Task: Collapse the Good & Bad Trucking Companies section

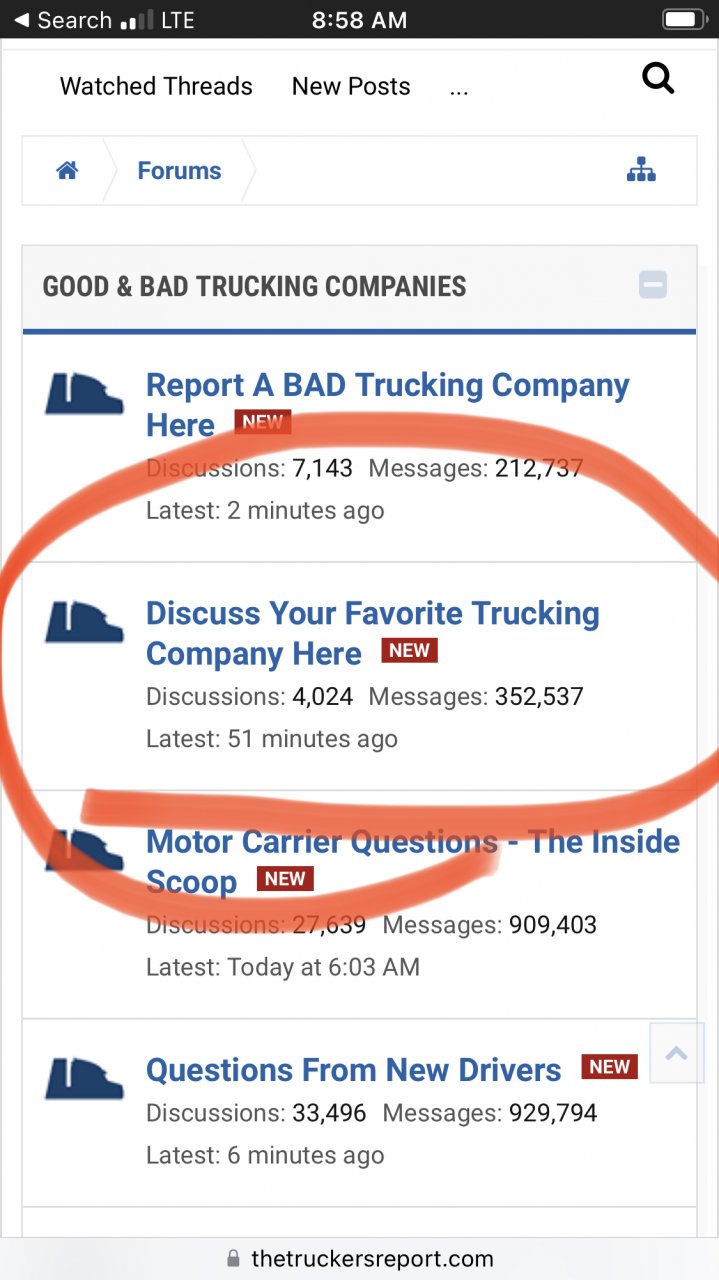Action: click(x=653, y=285)
